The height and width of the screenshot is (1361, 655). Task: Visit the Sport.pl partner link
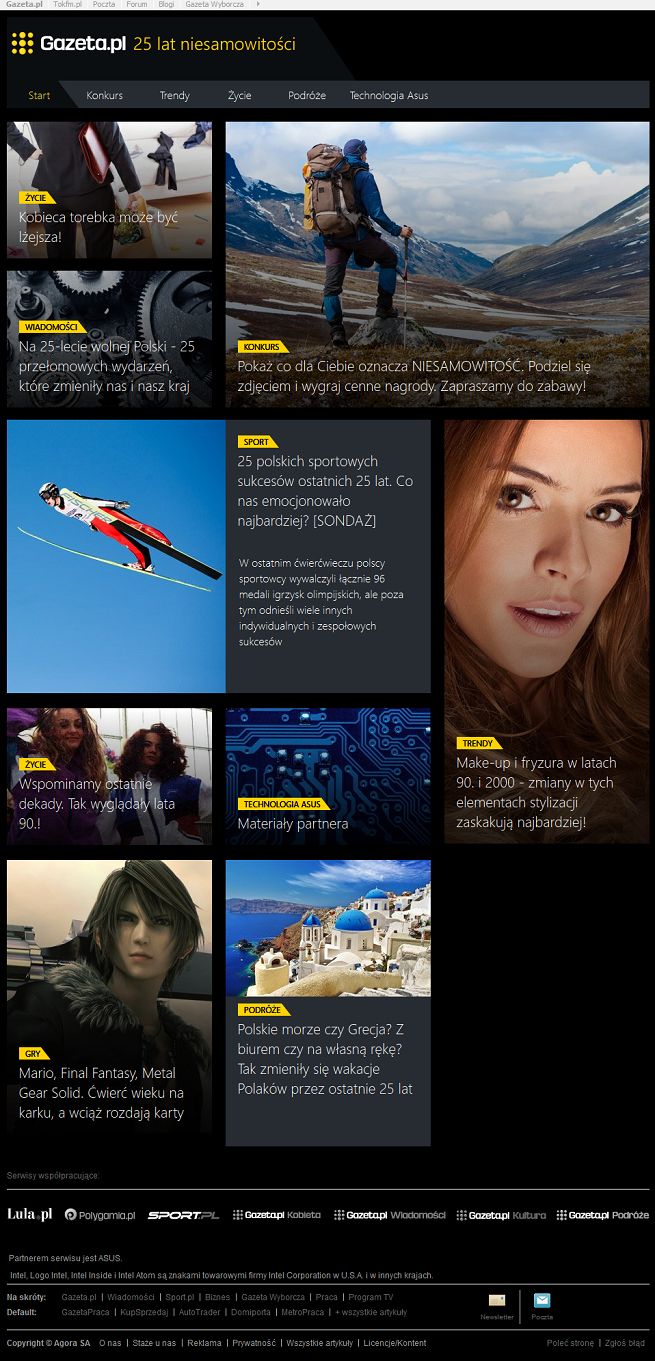(x=184, y=1214)
